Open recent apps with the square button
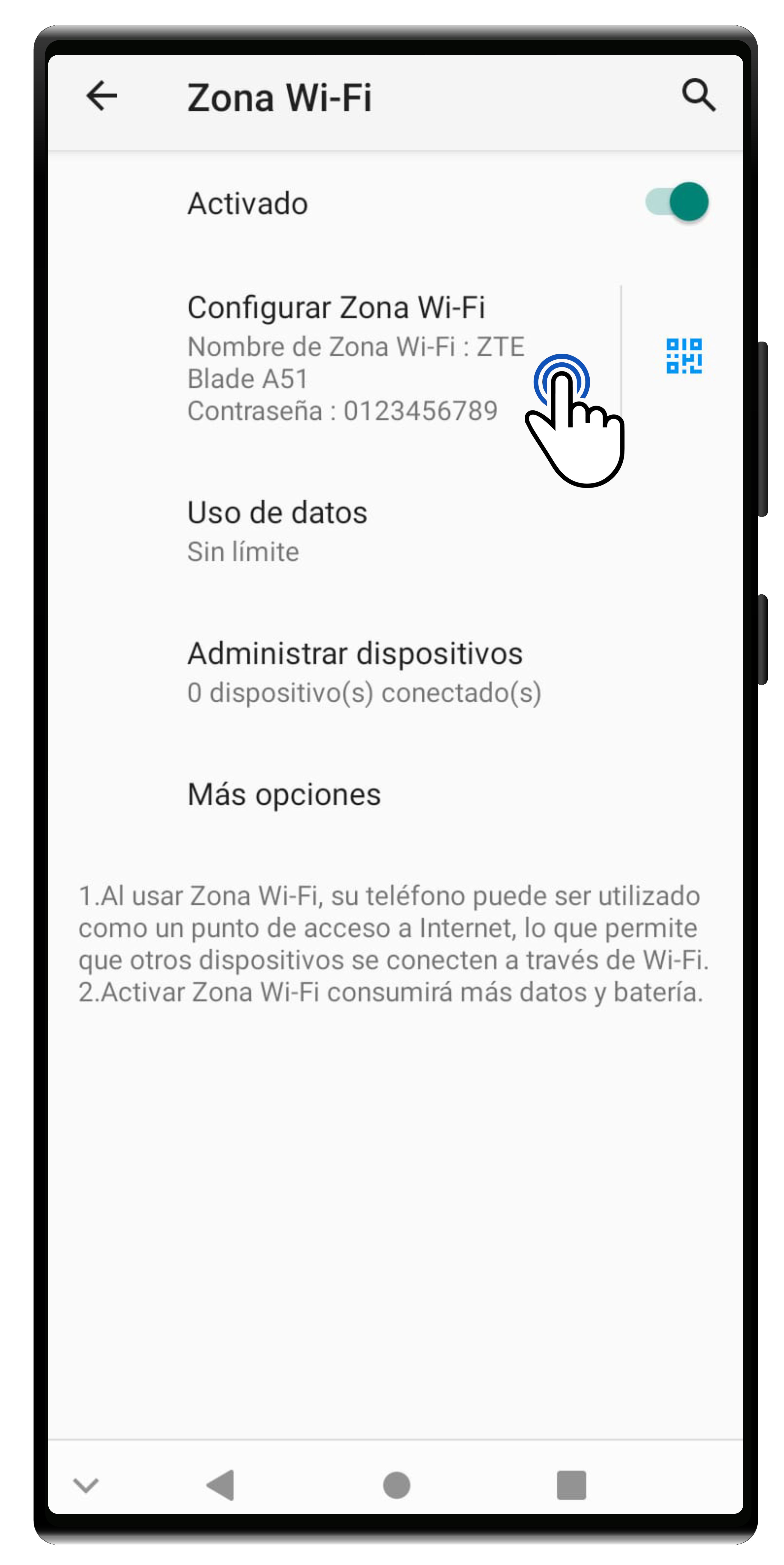This screenshot has width=784, height=1565. (571, 1485)
